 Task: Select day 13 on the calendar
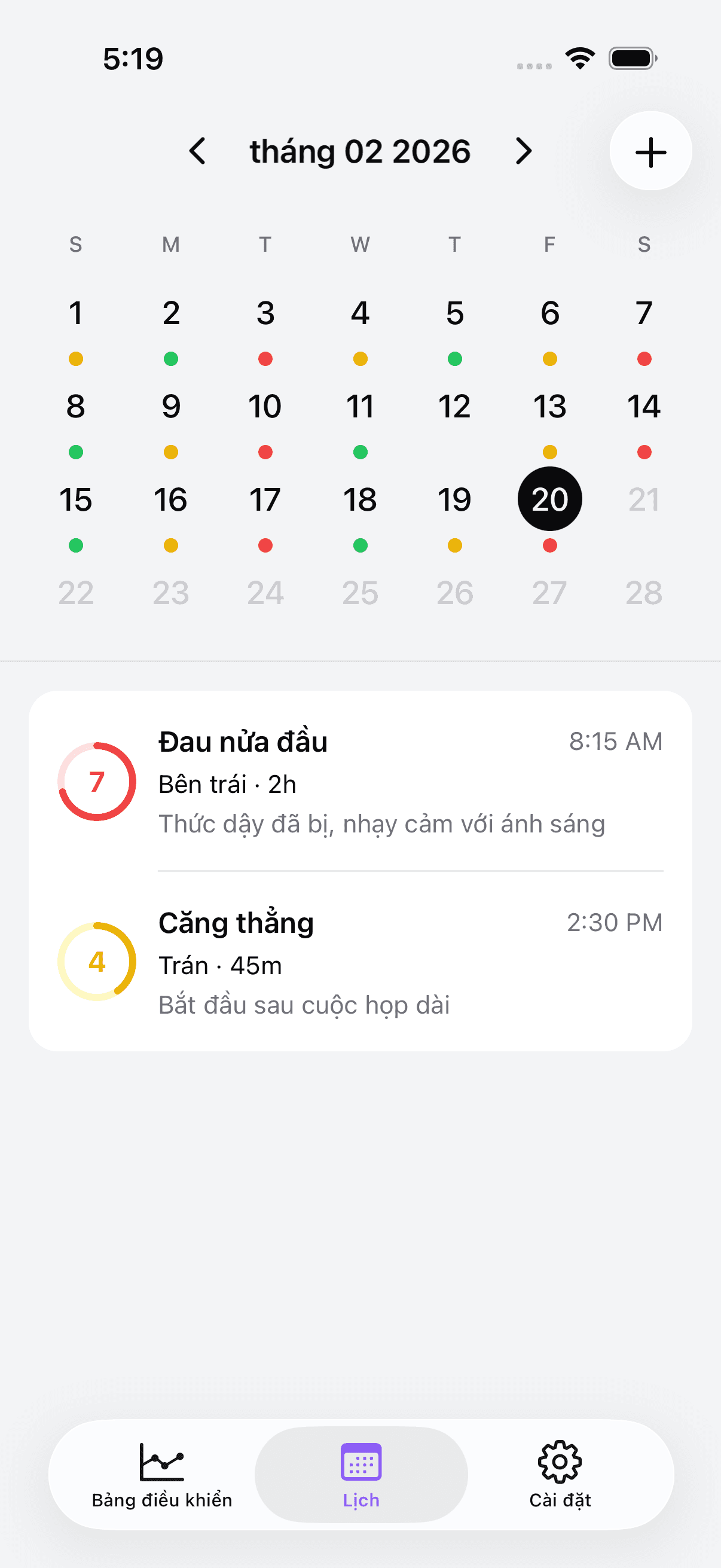pyautogui.click(x=549, y=405)
